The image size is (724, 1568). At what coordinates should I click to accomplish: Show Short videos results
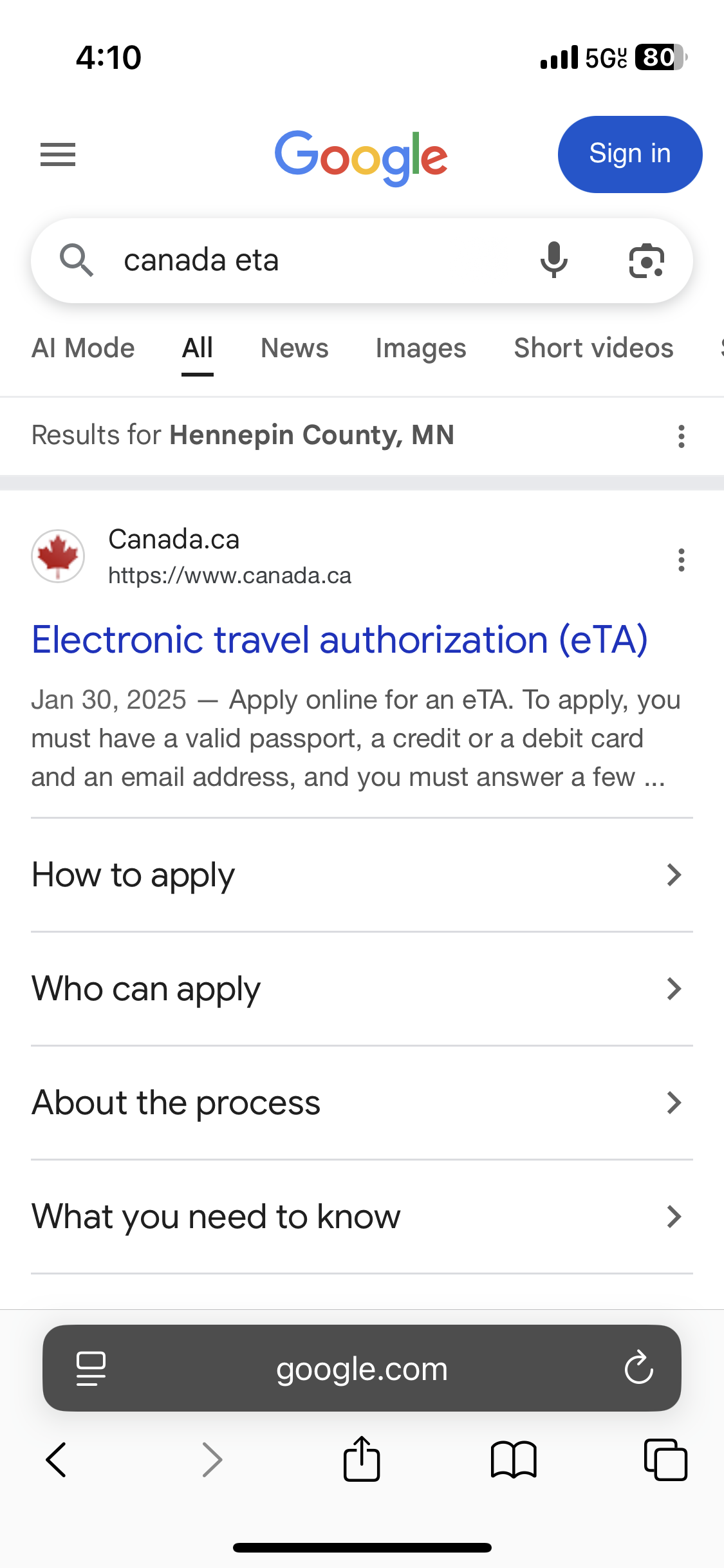point(593,348)
